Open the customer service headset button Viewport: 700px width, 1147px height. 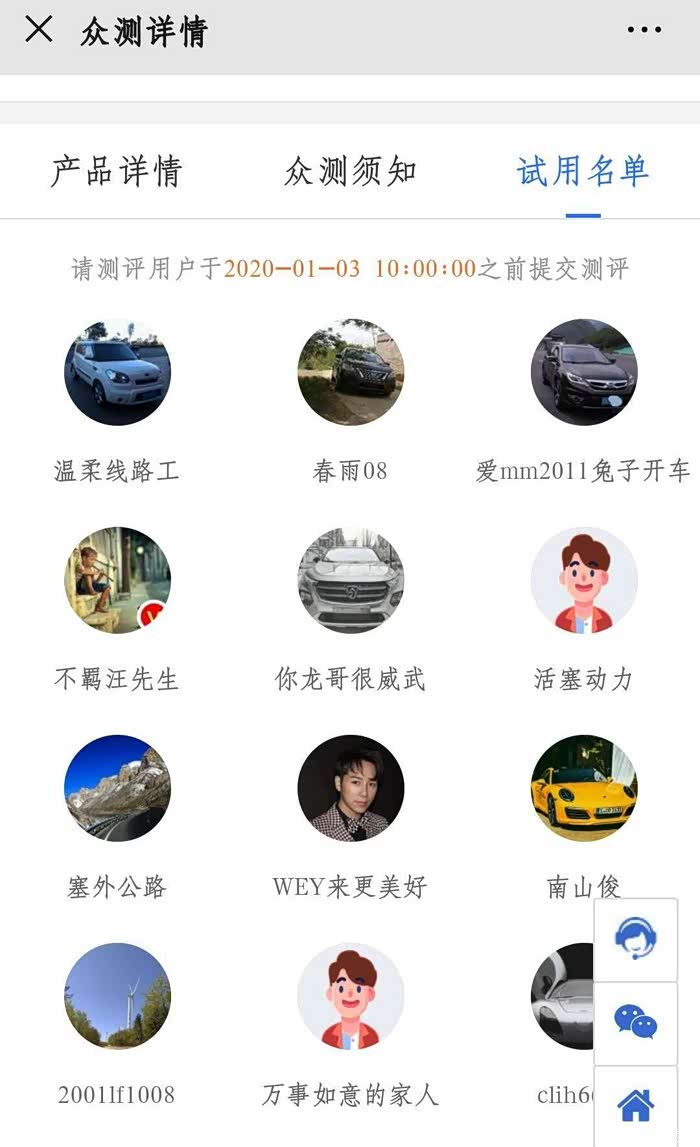click(636, 940)
